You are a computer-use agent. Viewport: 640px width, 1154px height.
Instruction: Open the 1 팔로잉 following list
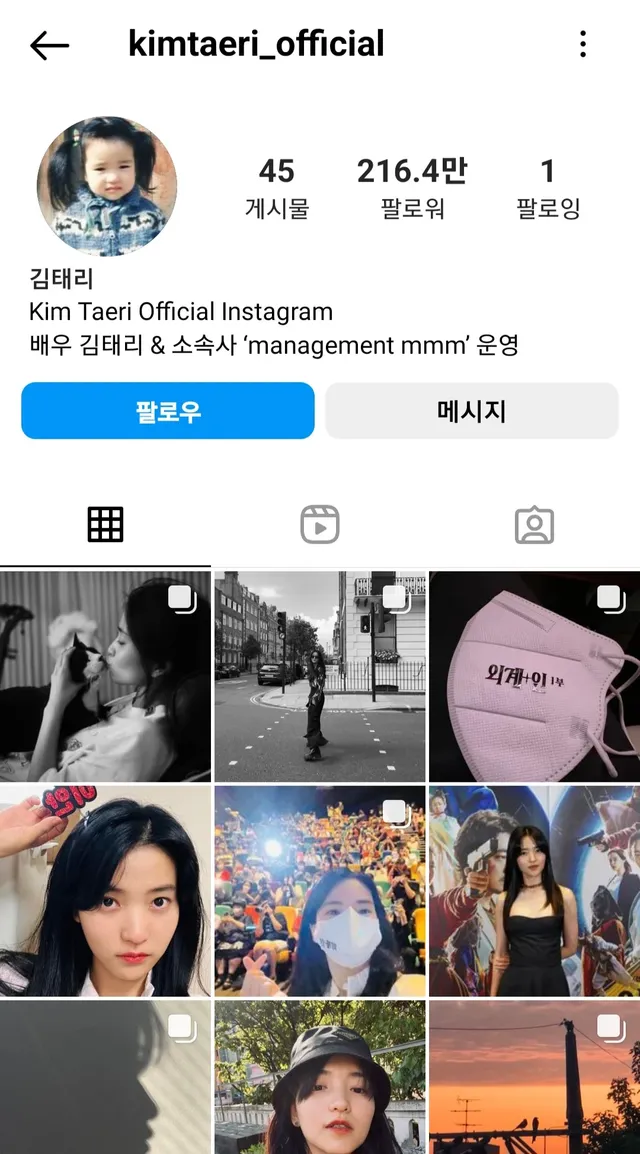coord(548,187)
